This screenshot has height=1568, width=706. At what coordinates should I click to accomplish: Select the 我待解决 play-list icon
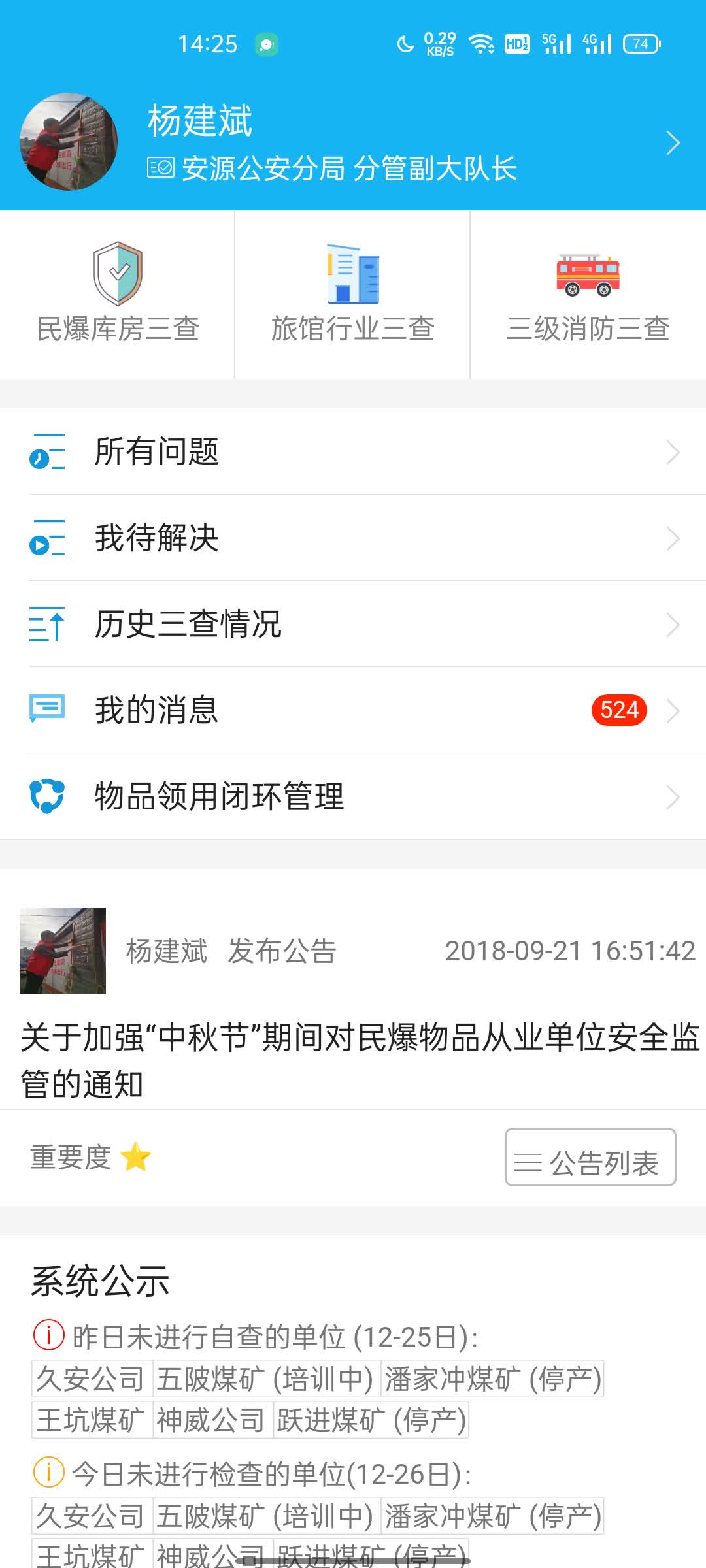[x=46, y=539]
